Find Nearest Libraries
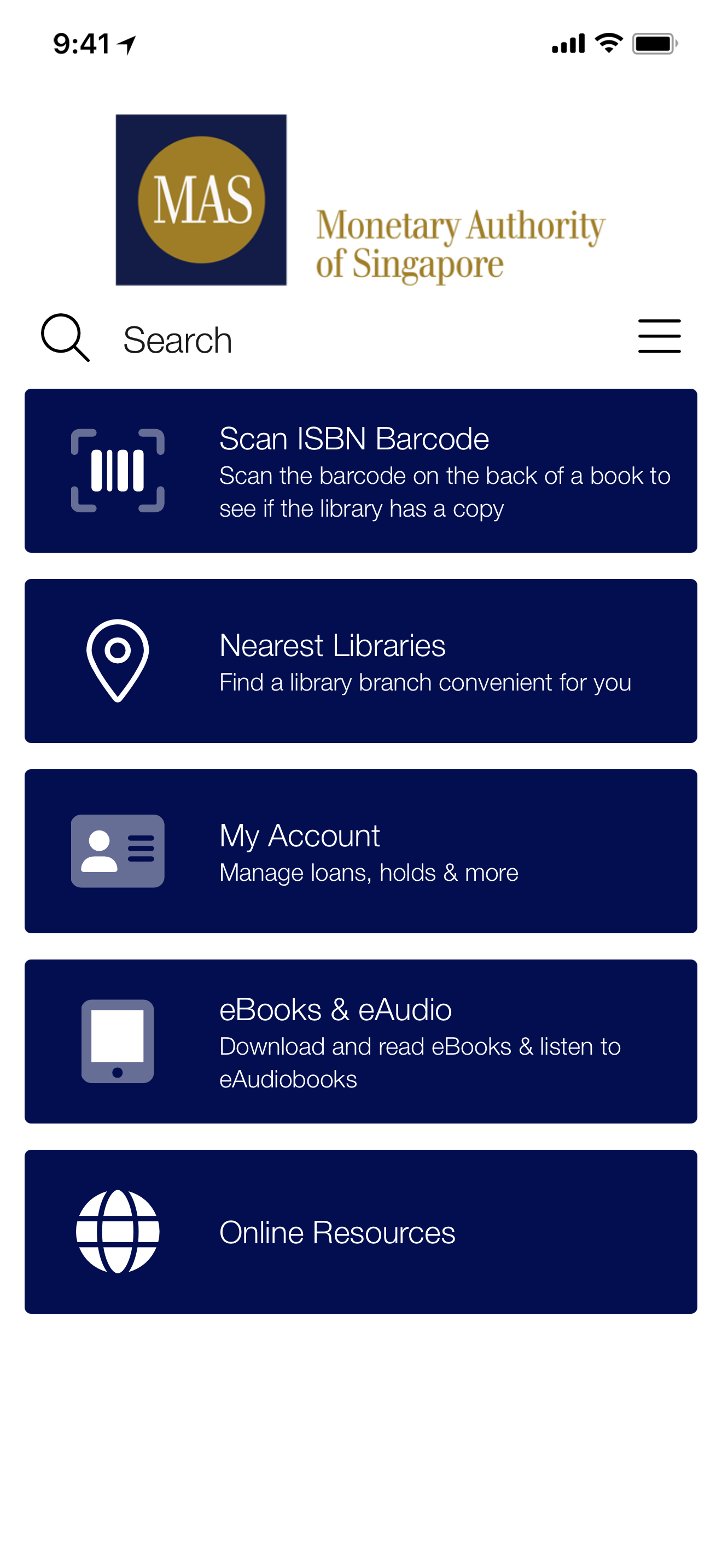Screen dimensions: 722x1568 (x=361, y=661)
